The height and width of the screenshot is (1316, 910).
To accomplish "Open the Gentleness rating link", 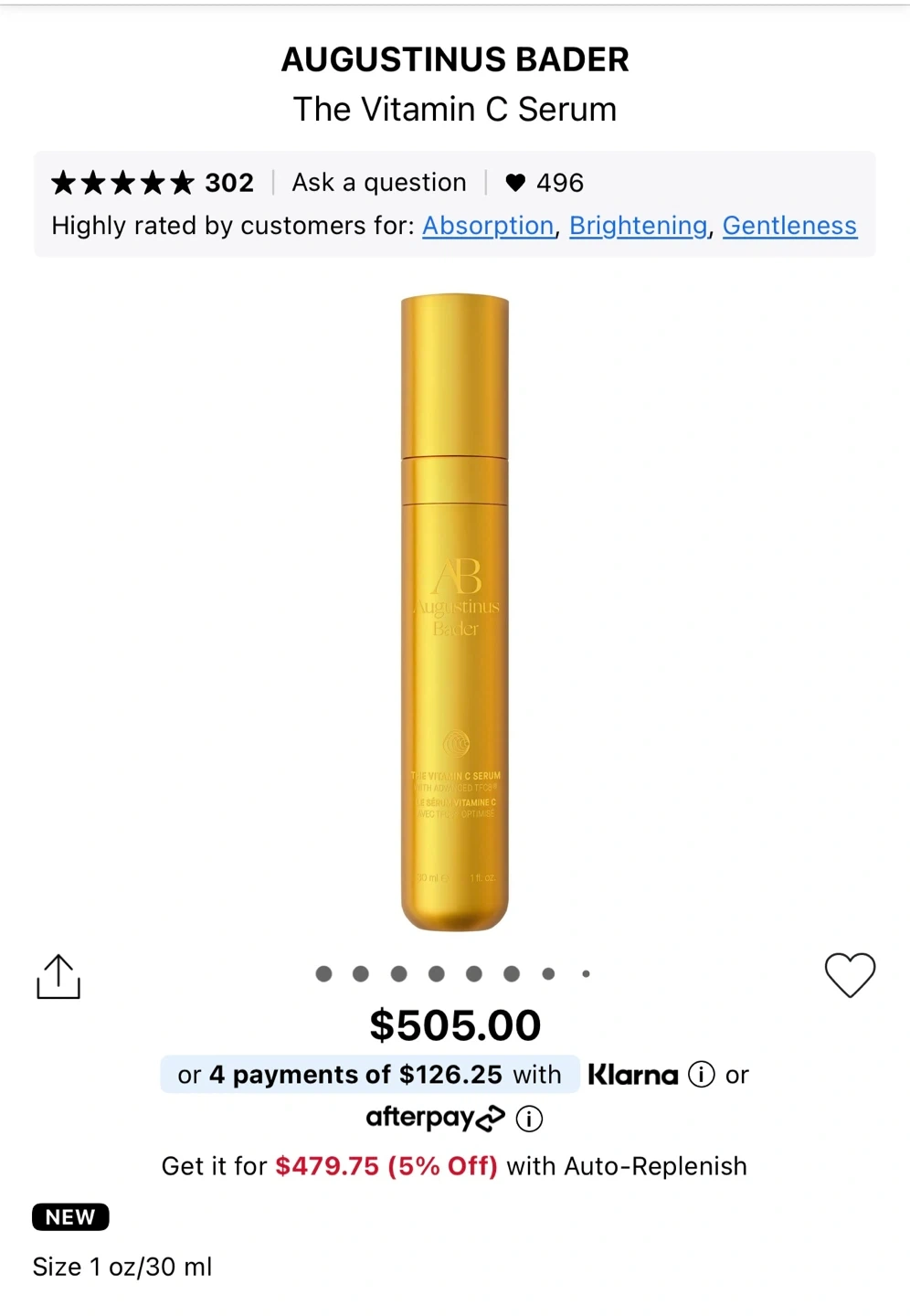I will [789, 226].
